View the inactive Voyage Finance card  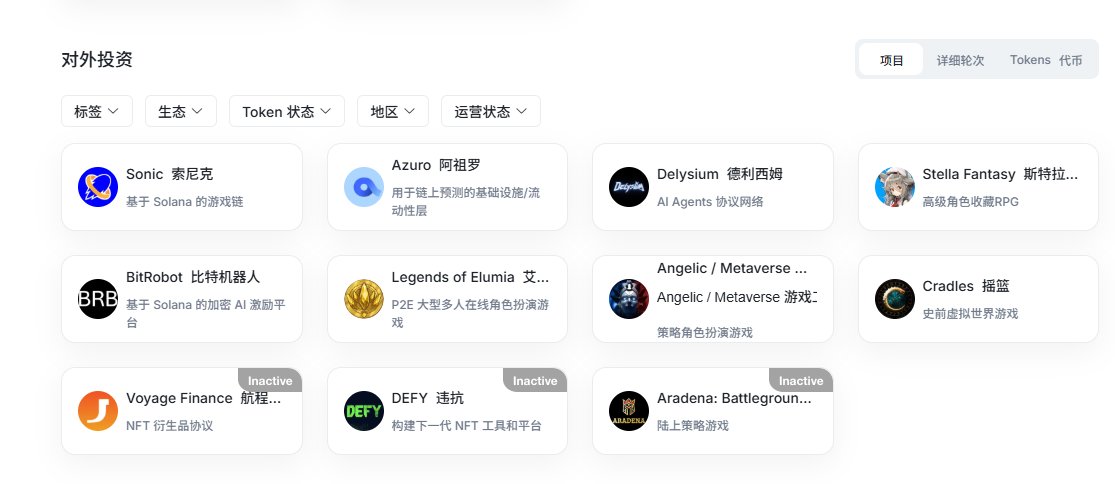click(182, 411)
